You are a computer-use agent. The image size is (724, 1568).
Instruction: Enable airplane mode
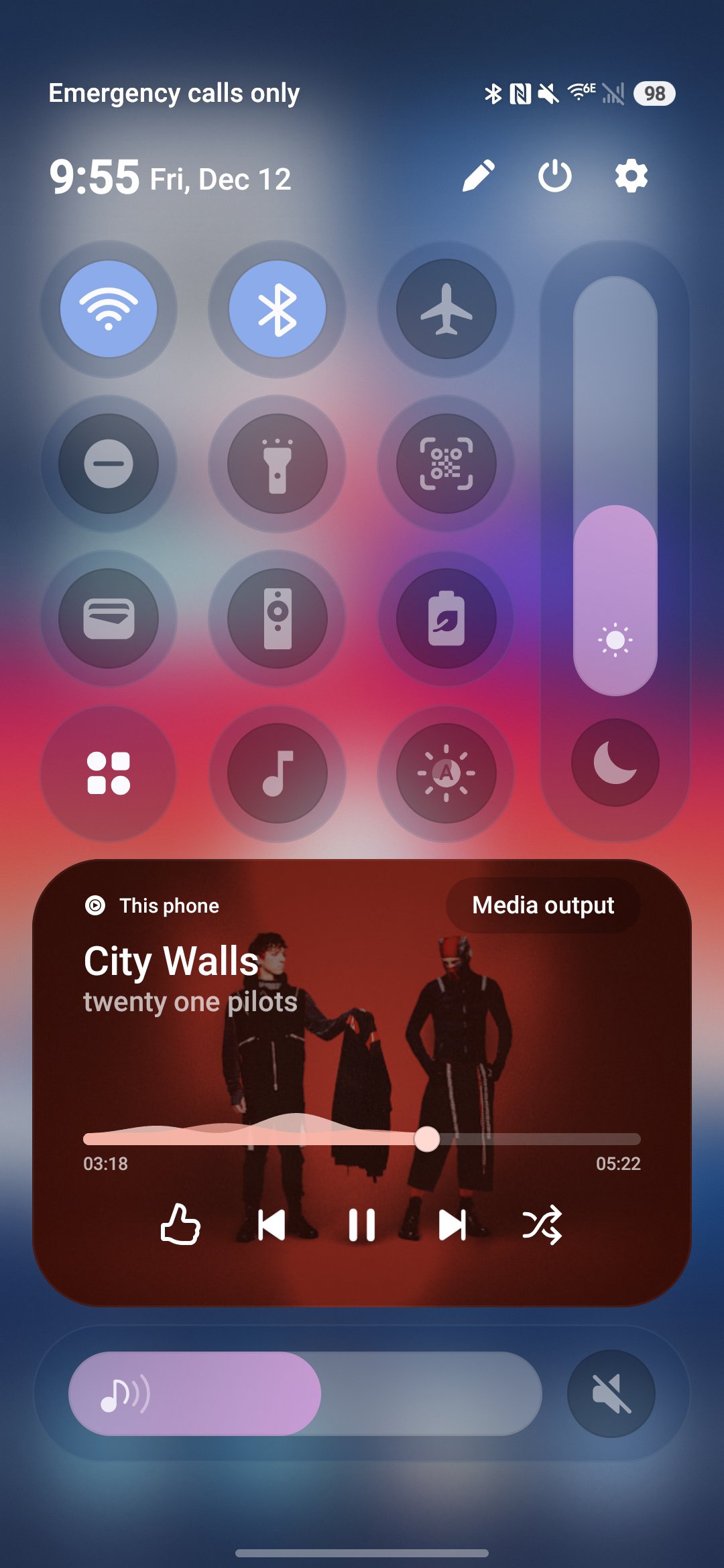pos(446,309)
